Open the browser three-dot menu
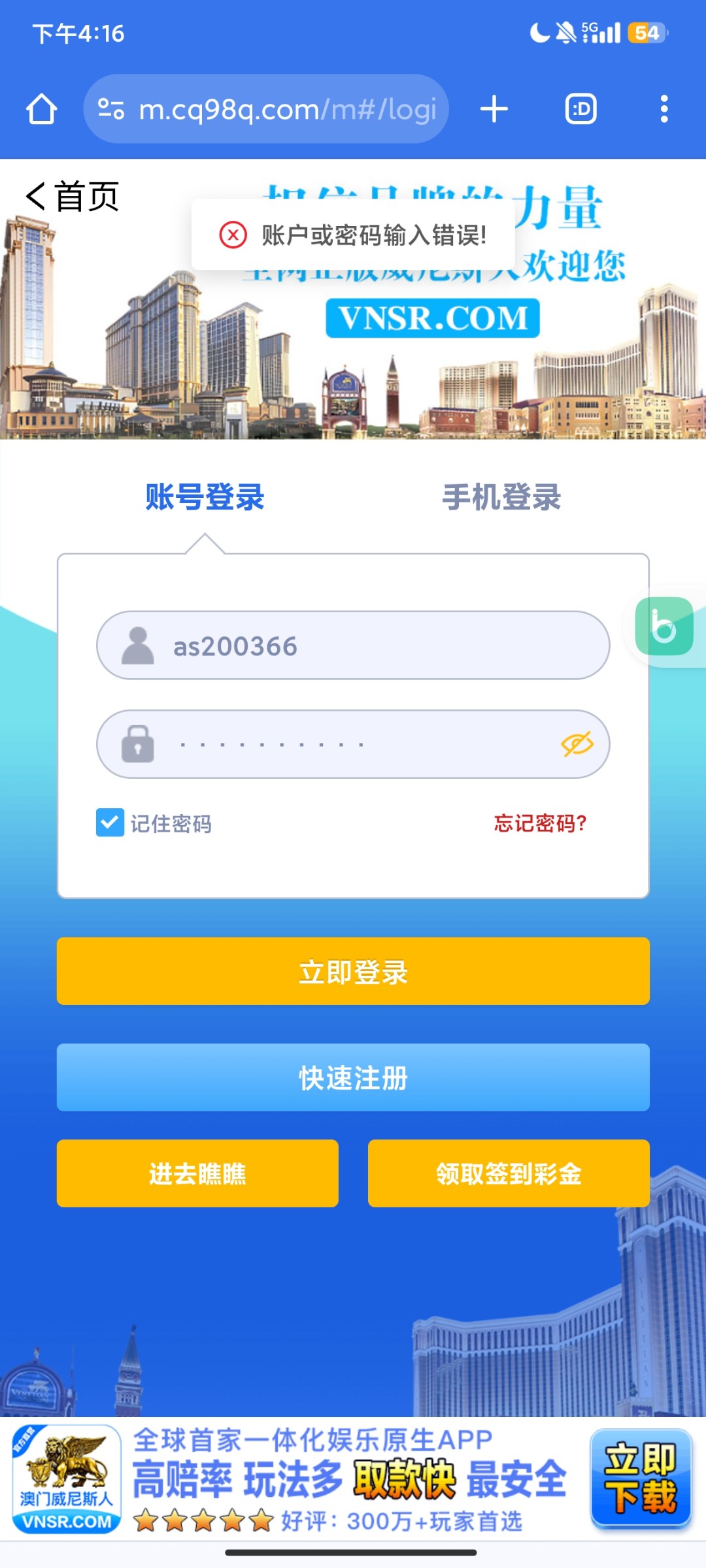The width and height of the screenshot is (706, 1568). (x=664, y=108)
